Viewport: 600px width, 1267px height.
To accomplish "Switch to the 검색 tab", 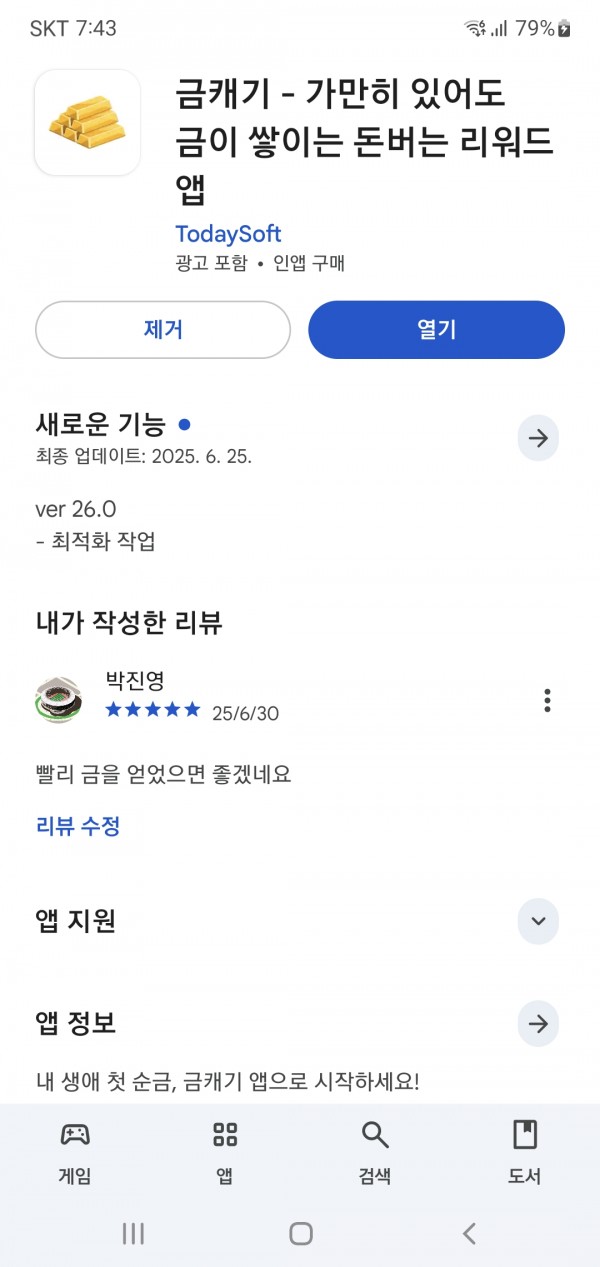I will 375,1152.
